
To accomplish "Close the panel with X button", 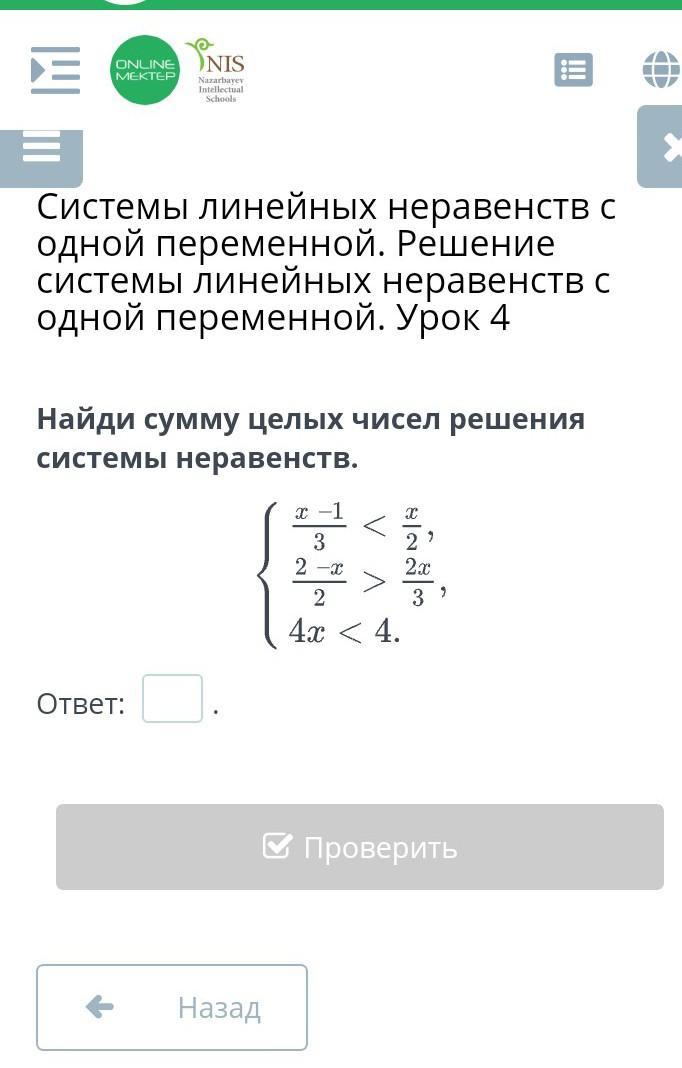I will point(664,148).
